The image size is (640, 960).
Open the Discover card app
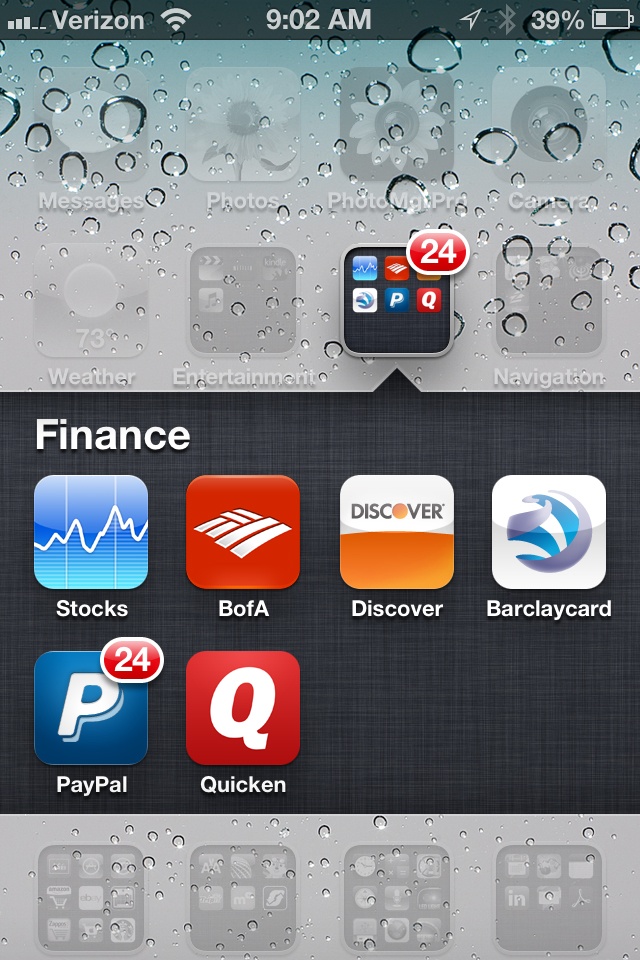coord(397,532)
